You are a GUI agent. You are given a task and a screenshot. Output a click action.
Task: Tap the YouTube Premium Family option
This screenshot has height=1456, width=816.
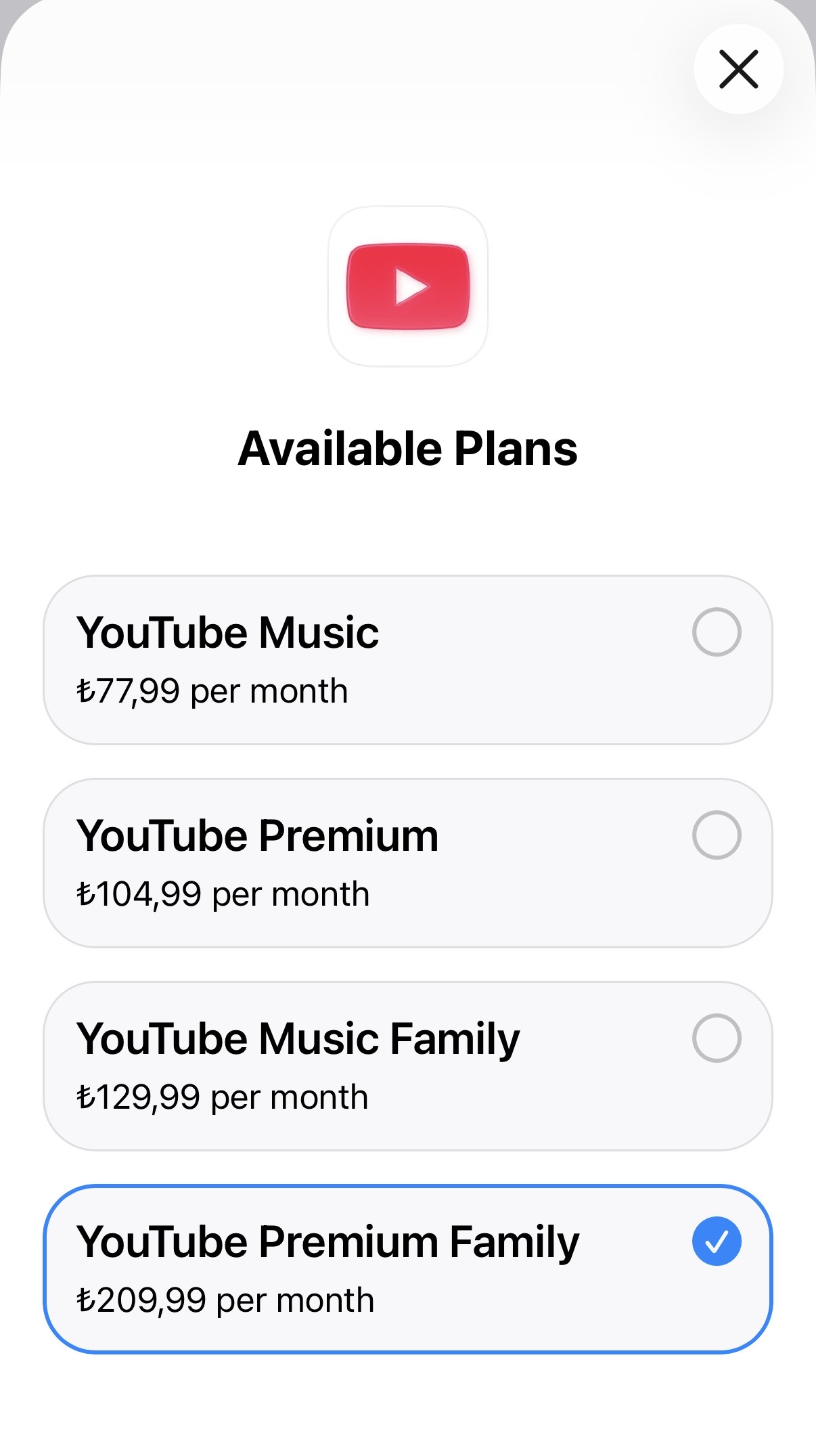click(x=407, y=1269)
